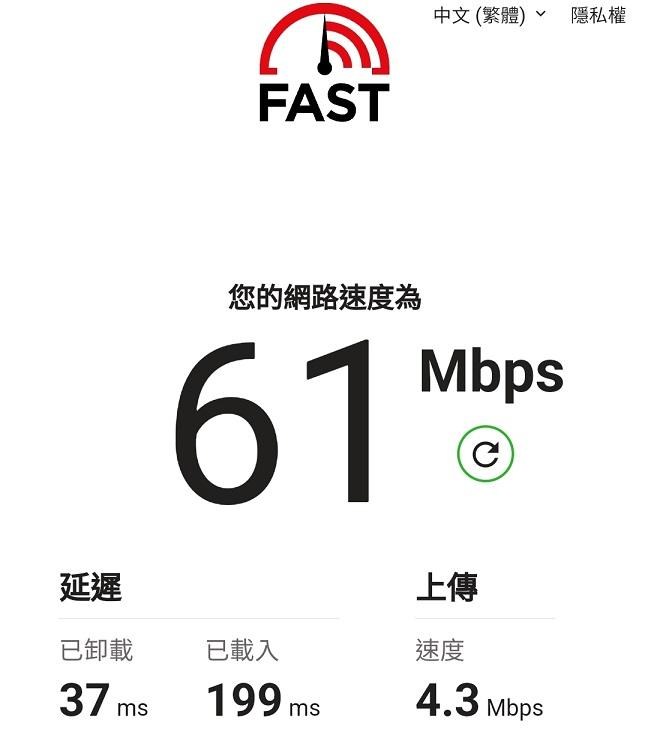This screenshot has width=648, height=741.
Task: Rerun the speed test with refresh icon
Action: click(485, 455)
